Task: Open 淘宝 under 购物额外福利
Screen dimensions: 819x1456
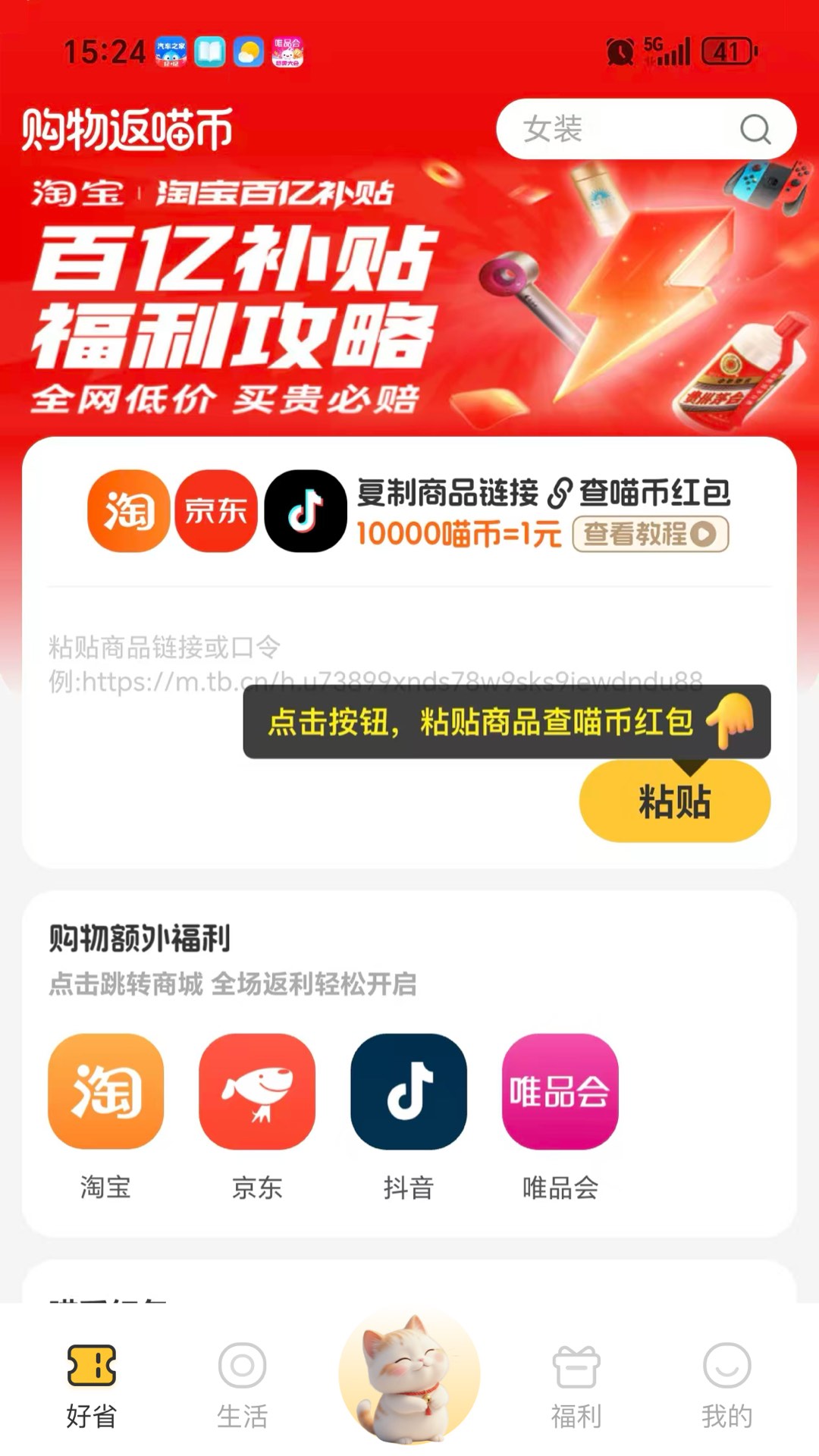Action: point(105,1093)
